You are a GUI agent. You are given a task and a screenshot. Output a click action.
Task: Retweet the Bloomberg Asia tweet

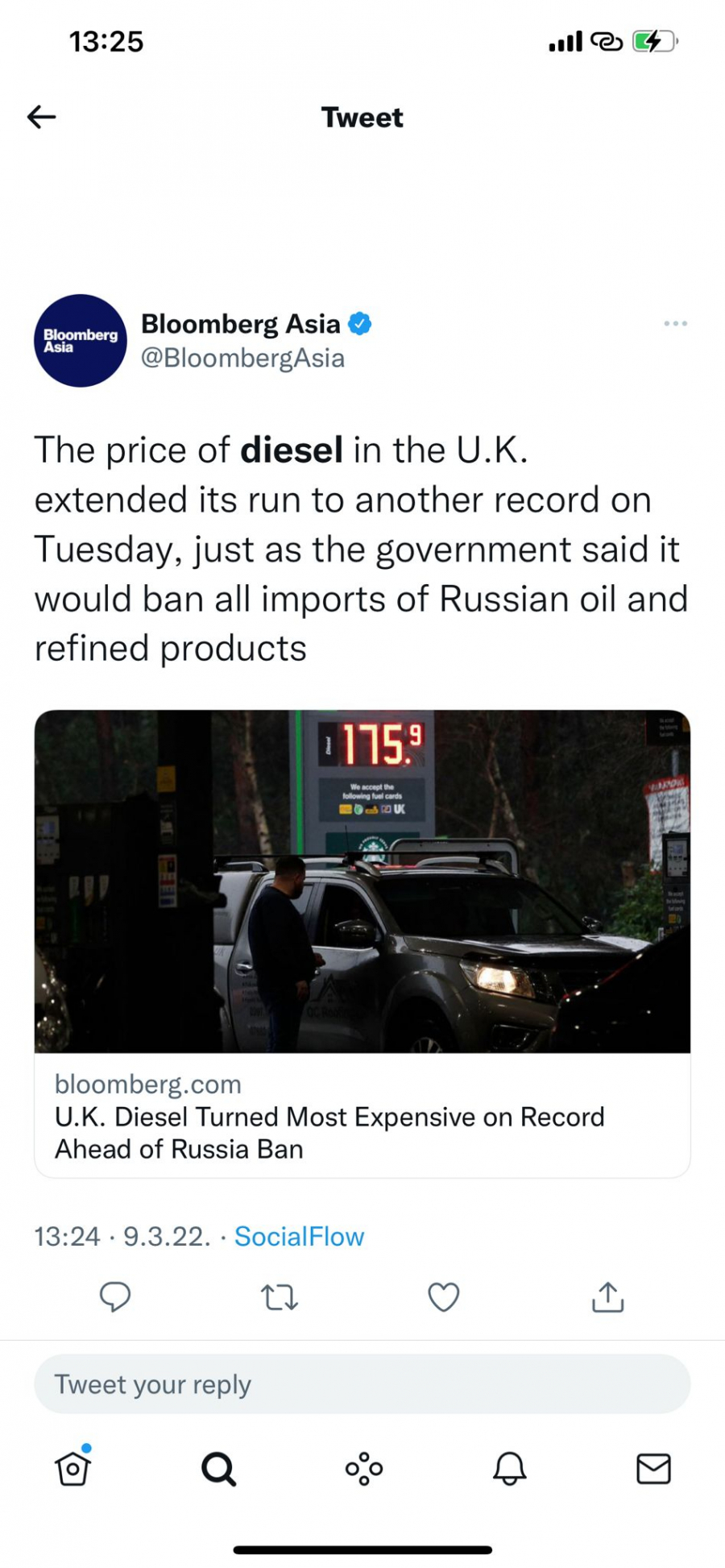point(280,1297)
